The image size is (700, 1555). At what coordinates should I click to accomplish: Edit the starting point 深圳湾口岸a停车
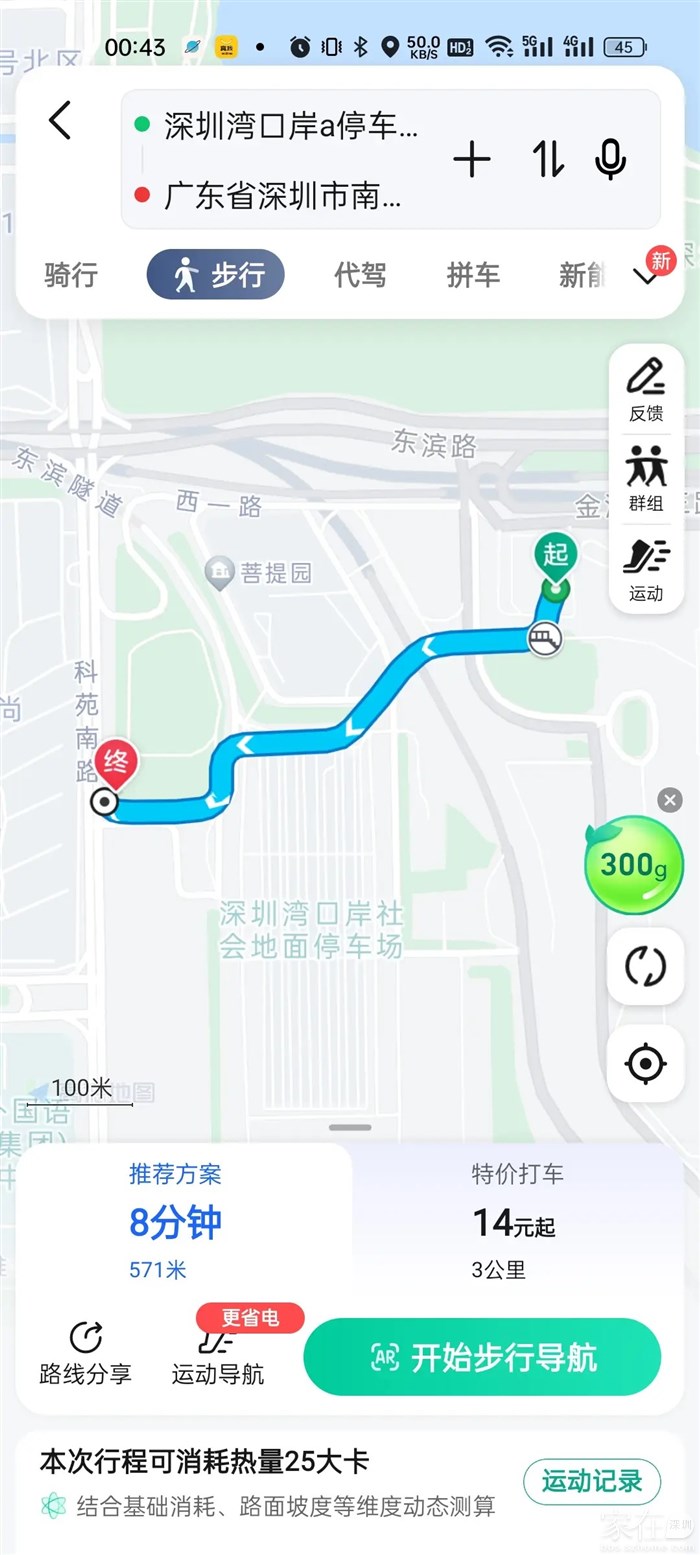(x=290, y=127)
